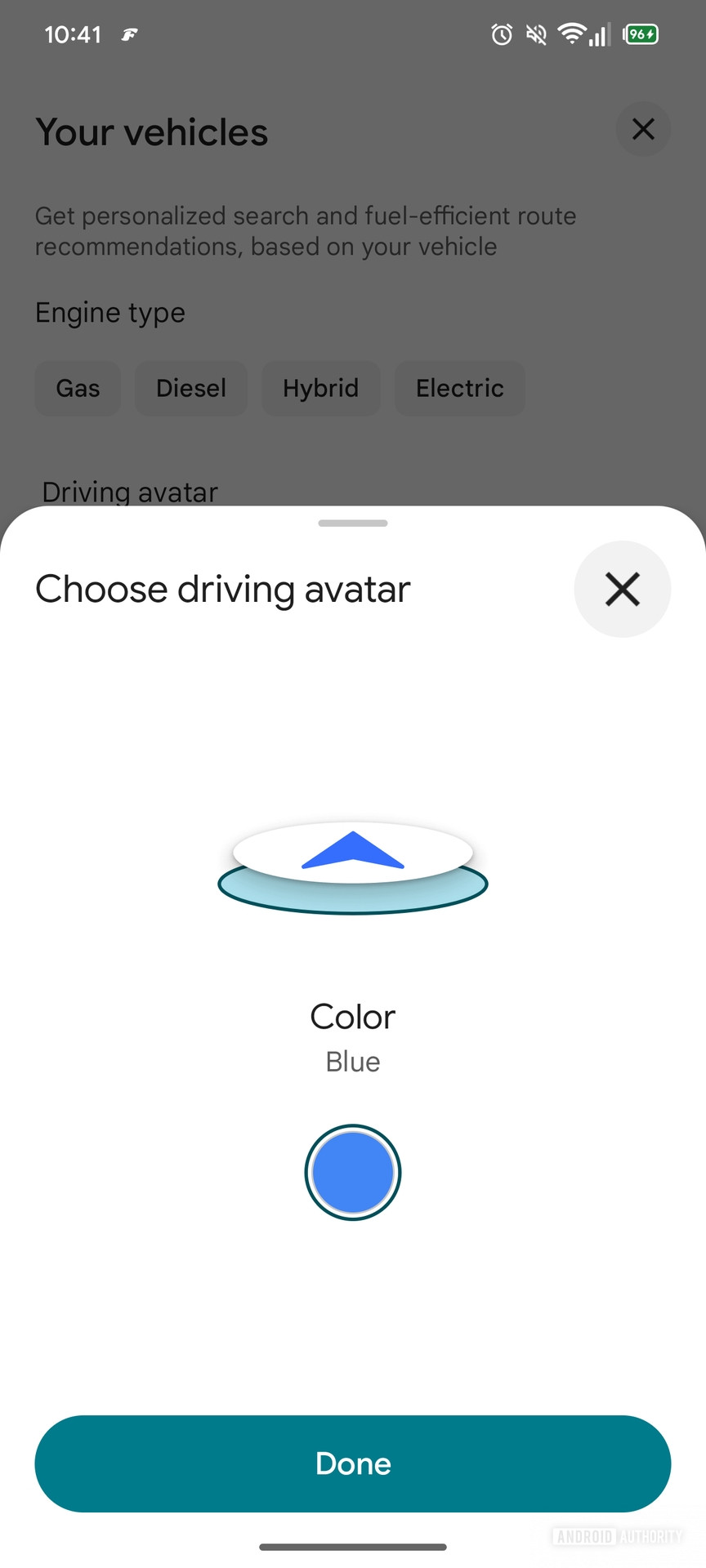Dismiss the Your vehicles screen

643,129
